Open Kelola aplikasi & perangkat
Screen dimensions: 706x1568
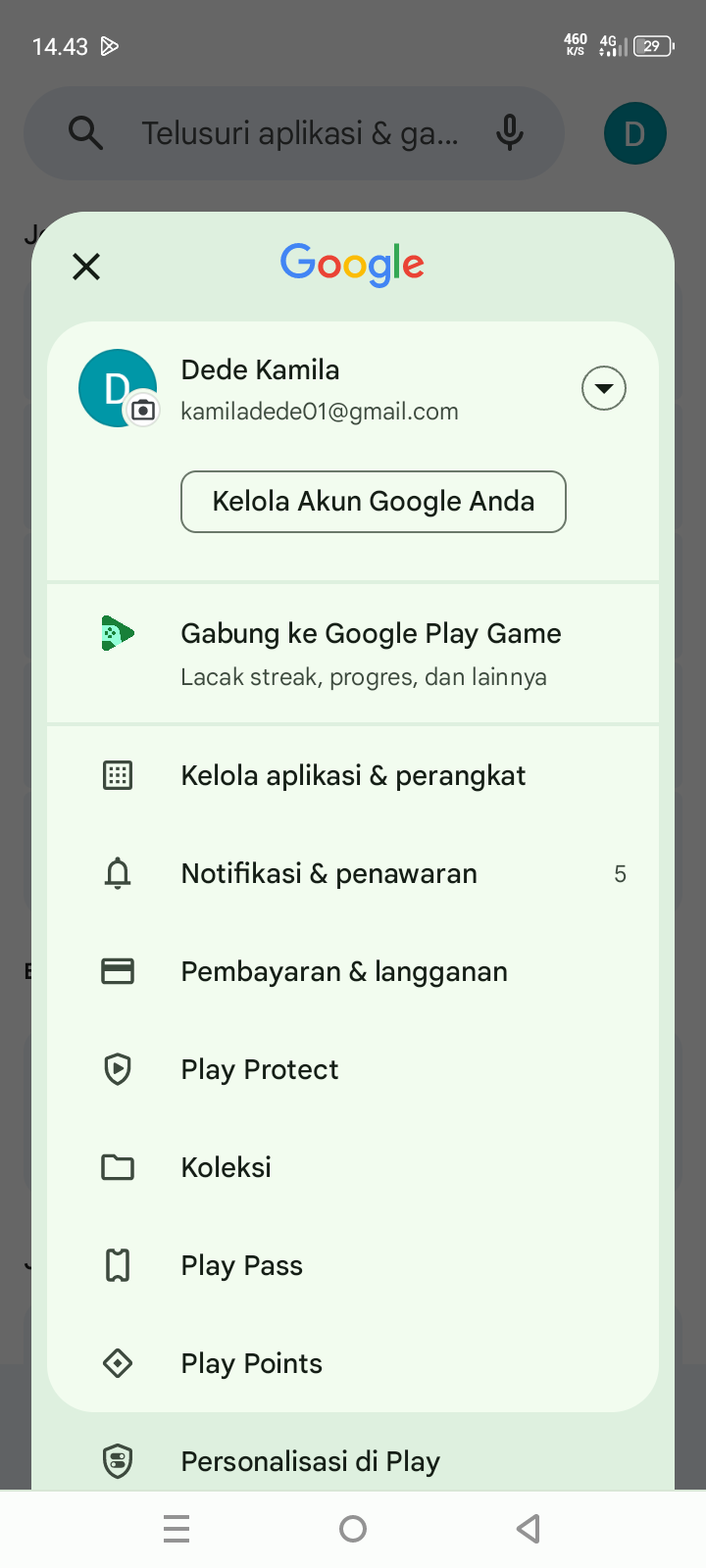pyautogui.click(x=353, y=776)
